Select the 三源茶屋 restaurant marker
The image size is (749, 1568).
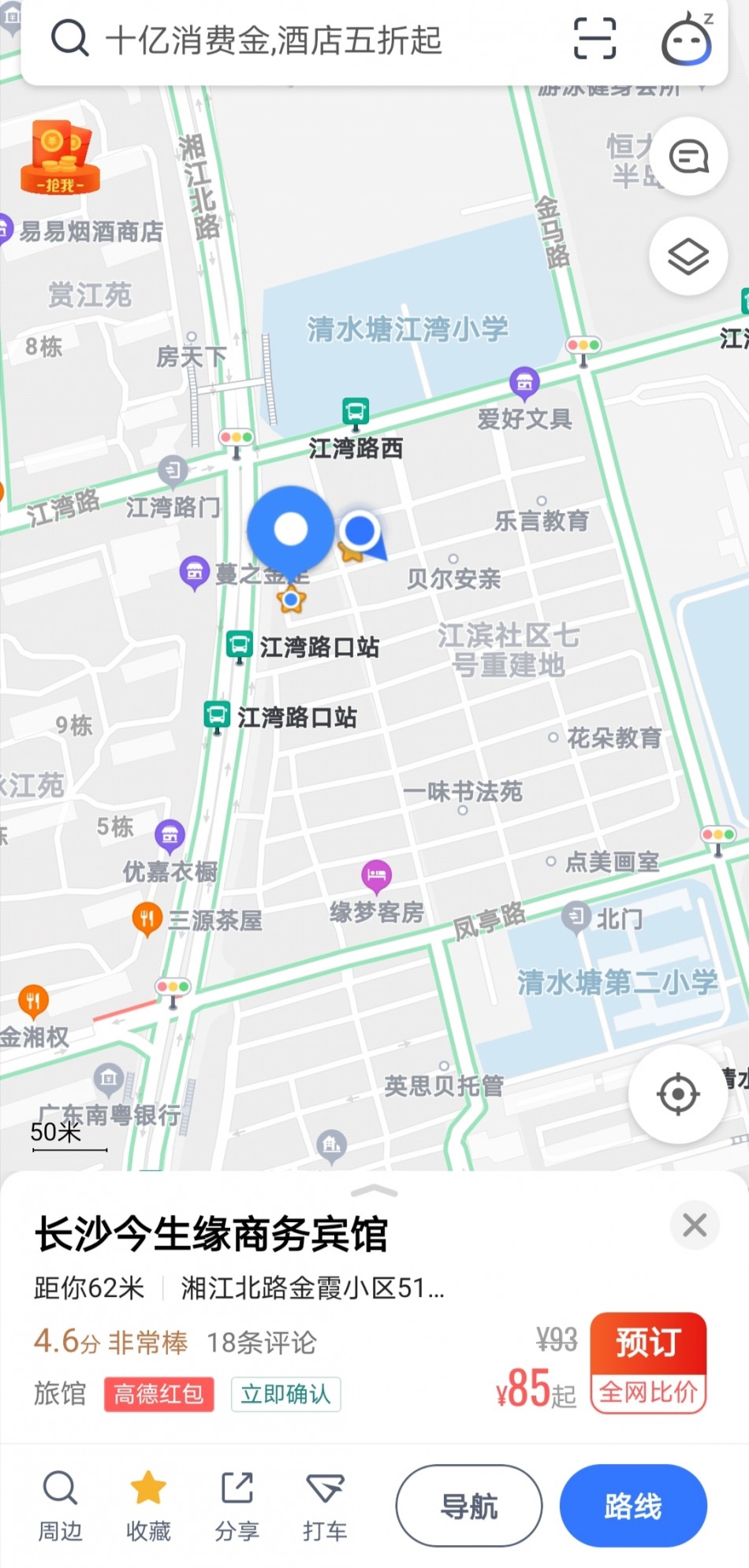click(147, 918)
